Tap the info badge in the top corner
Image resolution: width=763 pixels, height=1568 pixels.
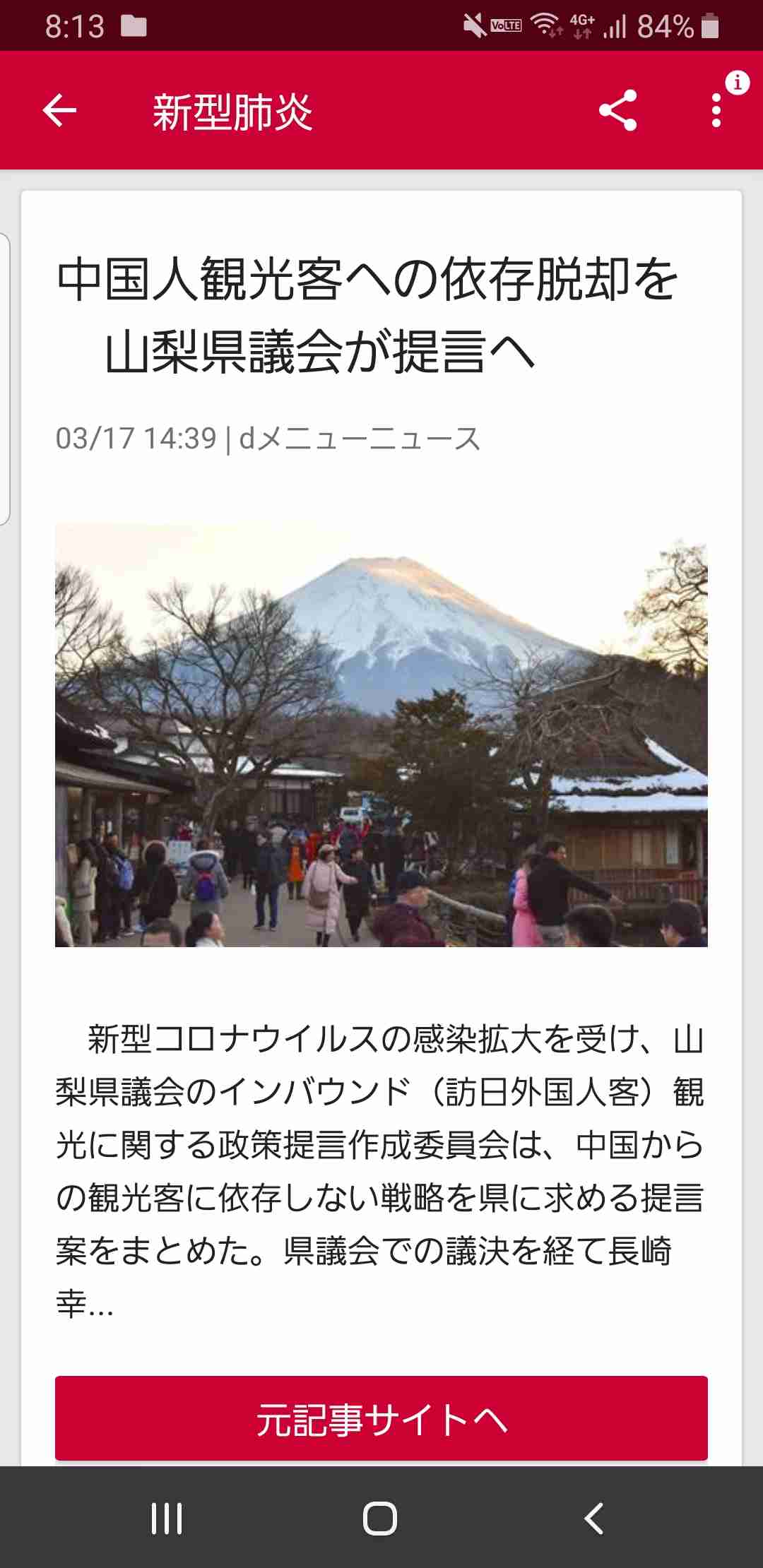(738, 83)
